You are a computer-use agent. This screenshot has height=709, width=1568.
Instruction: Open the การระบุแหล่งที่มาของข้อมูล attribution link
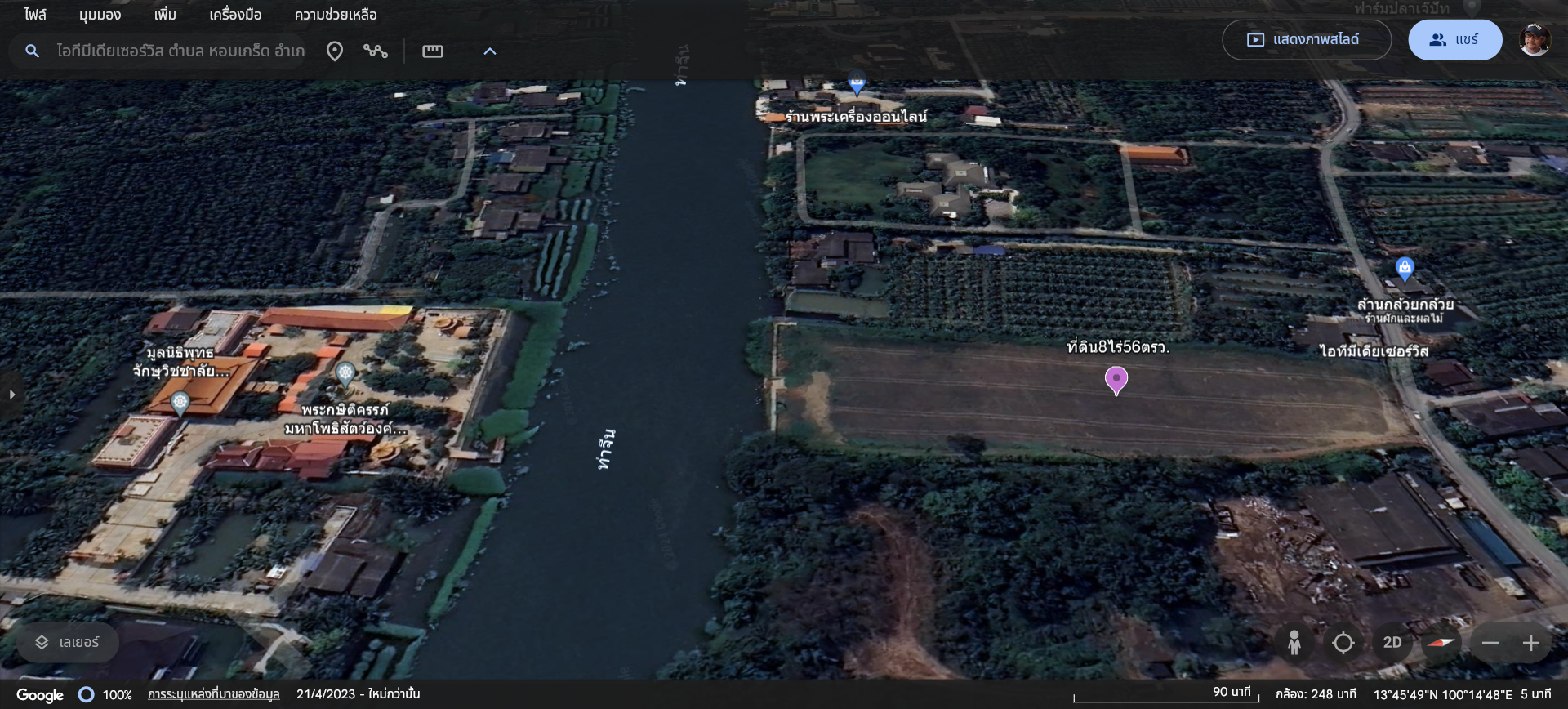click(213, 694)
